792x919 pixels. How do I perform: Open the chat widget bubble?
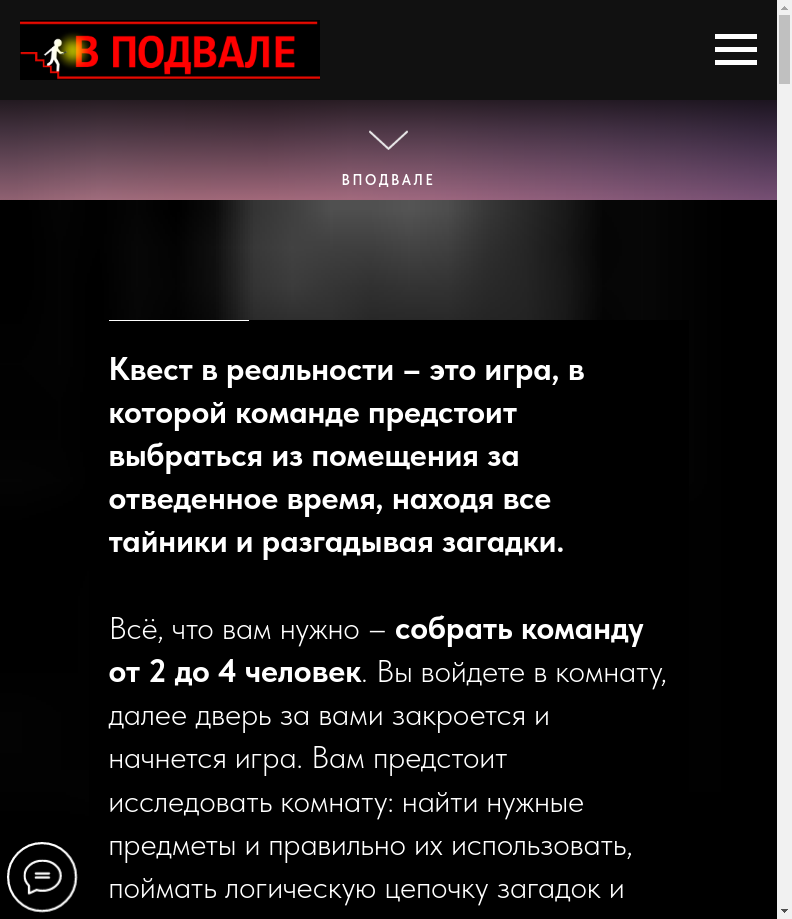42,877
